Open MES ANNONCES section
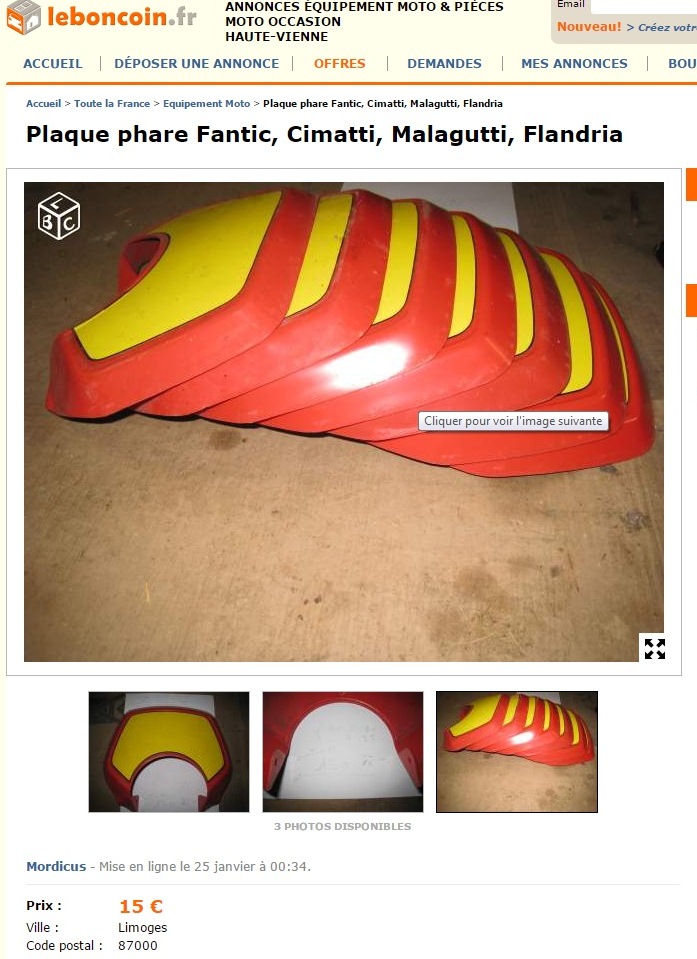 tap(574, 63)
